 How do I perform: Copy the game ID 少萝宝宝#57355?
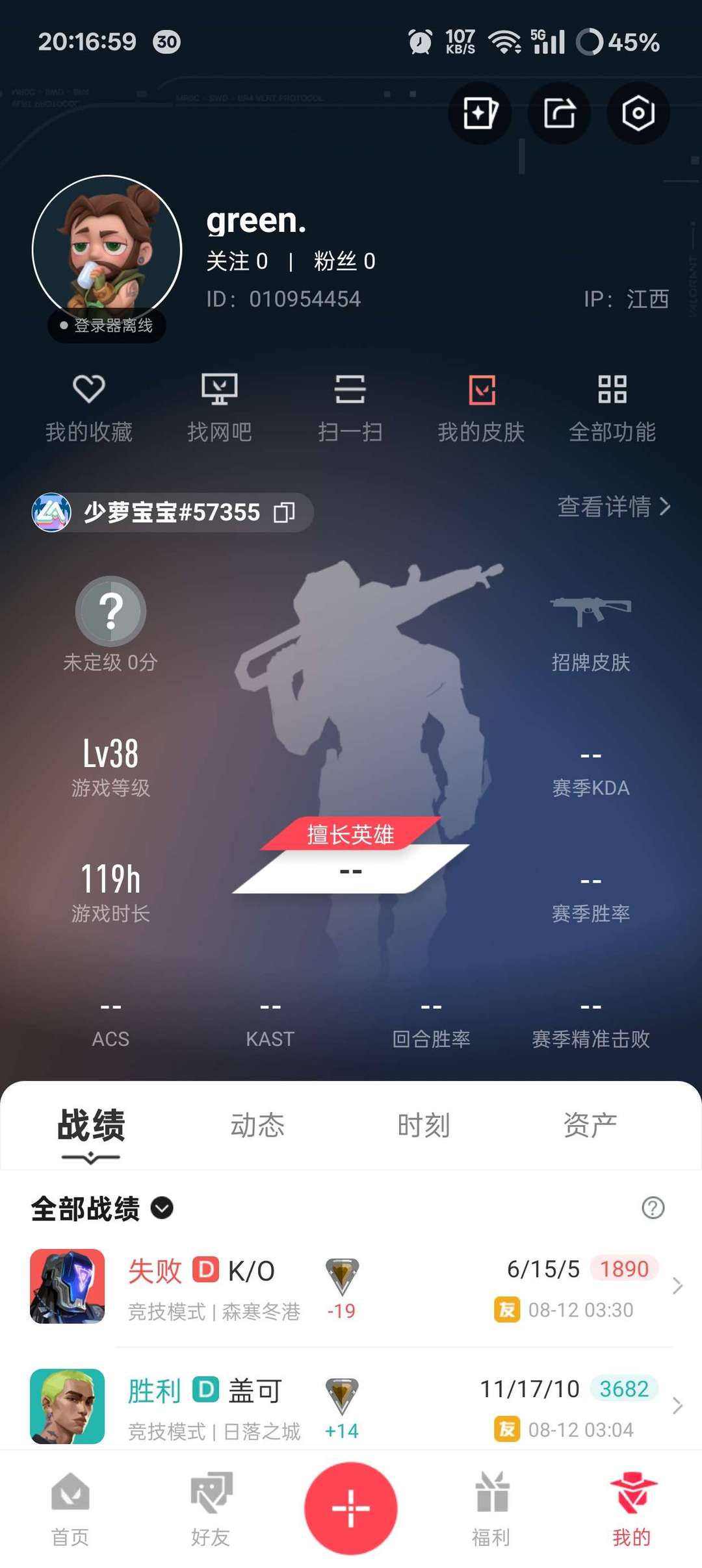(284, 512)
